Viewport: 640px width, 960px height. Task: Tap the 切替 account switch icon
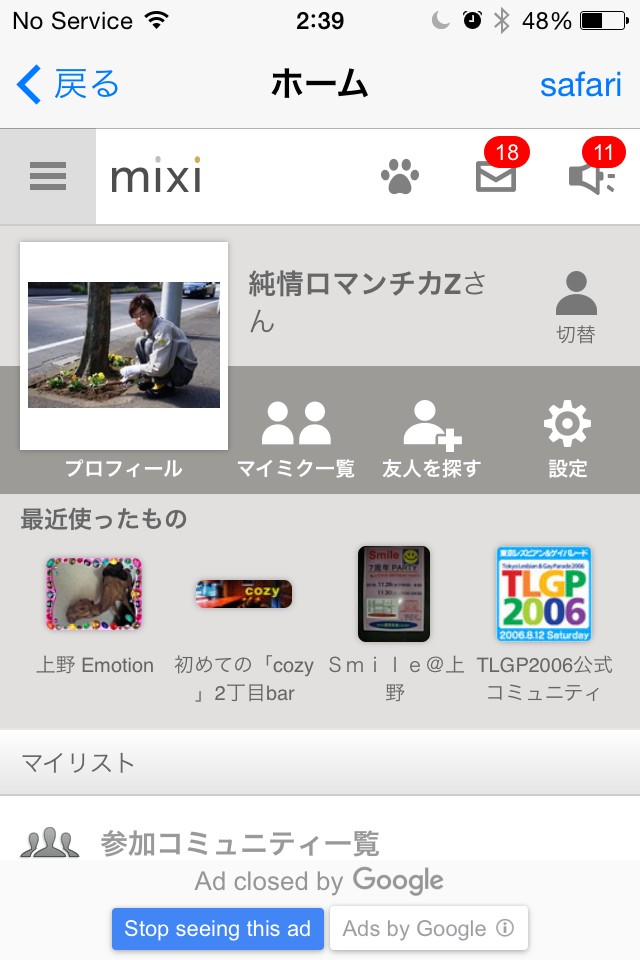pos(575,307)
